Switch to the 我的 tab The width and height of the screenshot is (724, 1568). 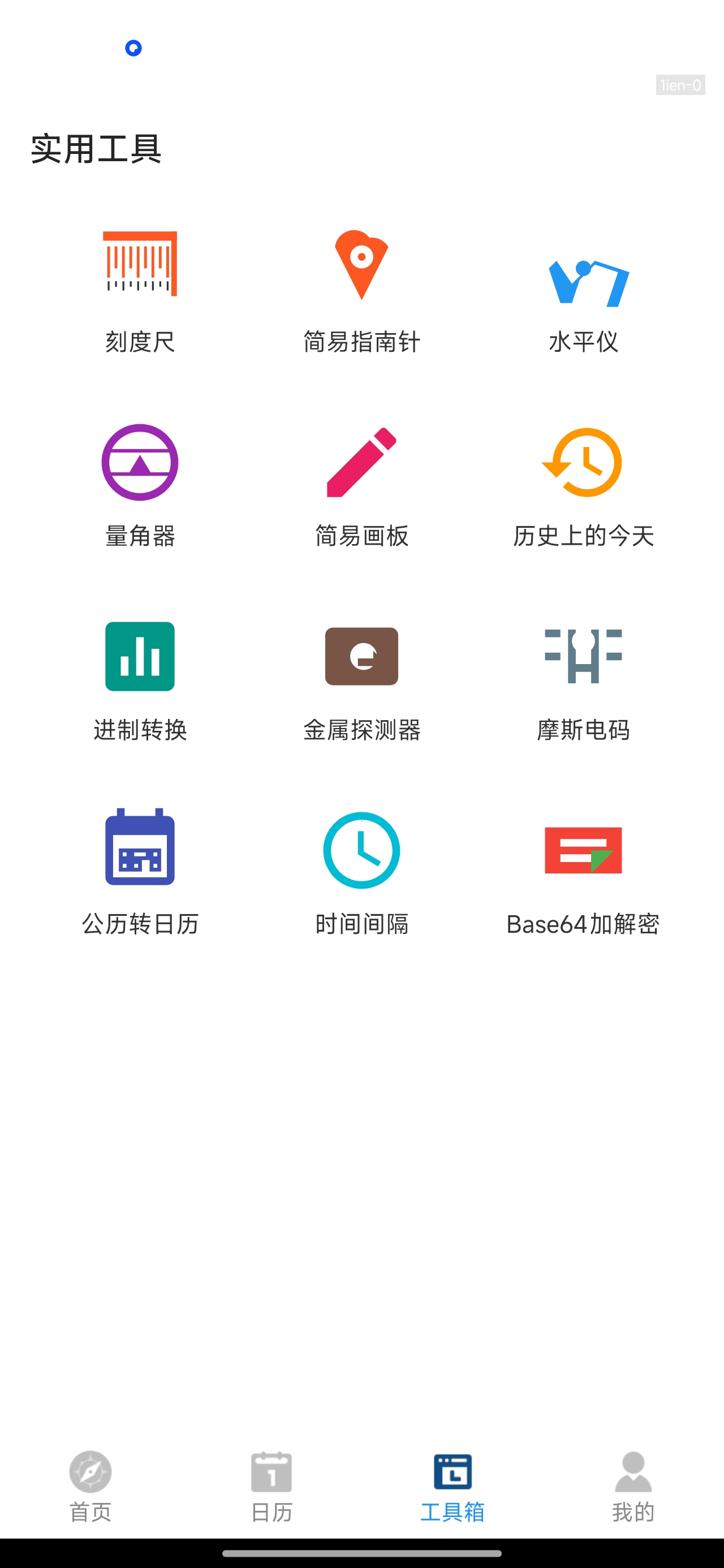633,1487
